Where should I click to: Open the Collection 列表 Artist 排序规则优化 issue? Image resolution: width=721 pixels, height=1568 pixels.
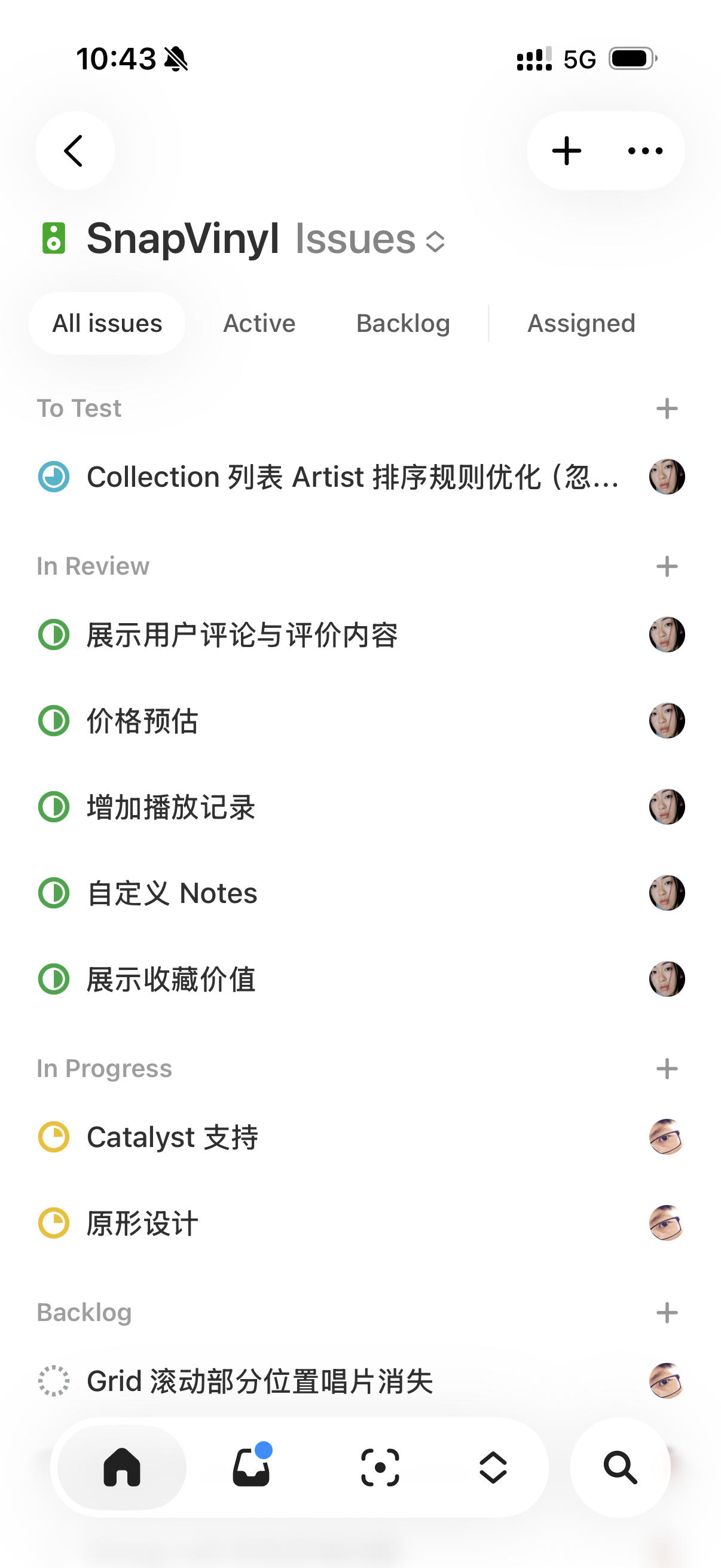pos(353,477)
